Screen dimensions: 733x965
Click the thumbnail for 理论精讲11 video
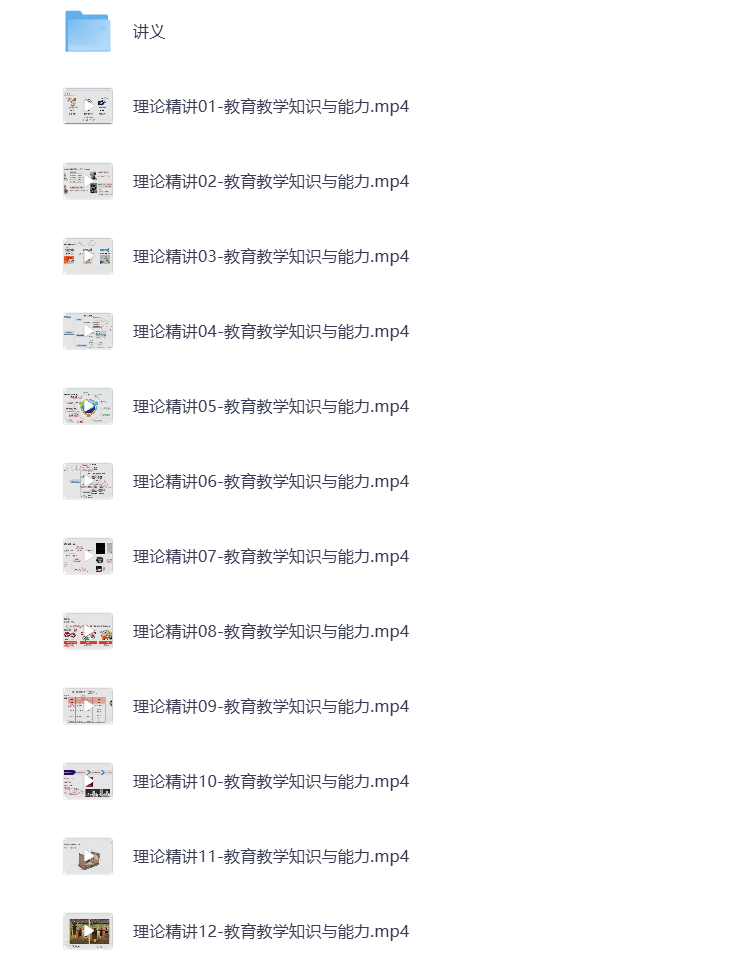pyautogui.click(x=88, y=856)
